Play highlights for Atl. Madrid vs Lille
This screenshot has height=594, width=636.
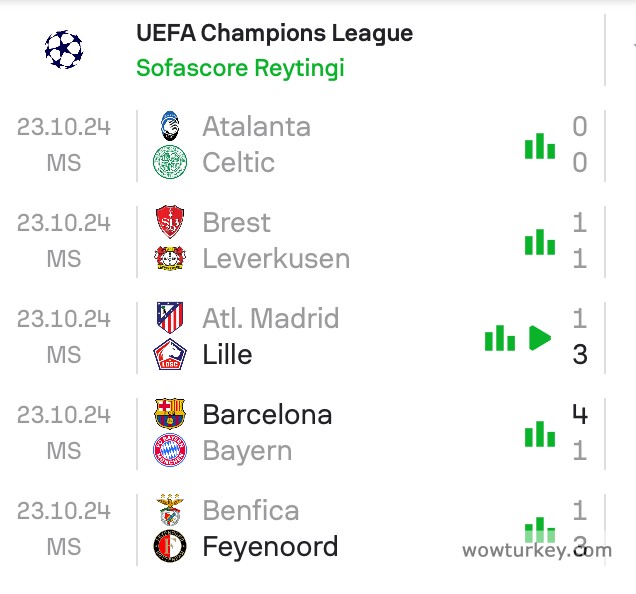[541, 338]
